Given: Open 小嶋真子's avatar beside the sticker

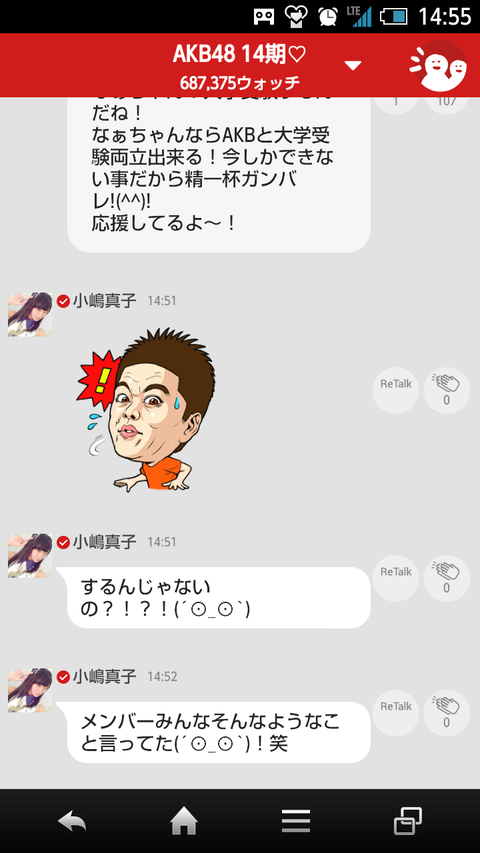Looking at the screenshot, I should coord(30,314).
